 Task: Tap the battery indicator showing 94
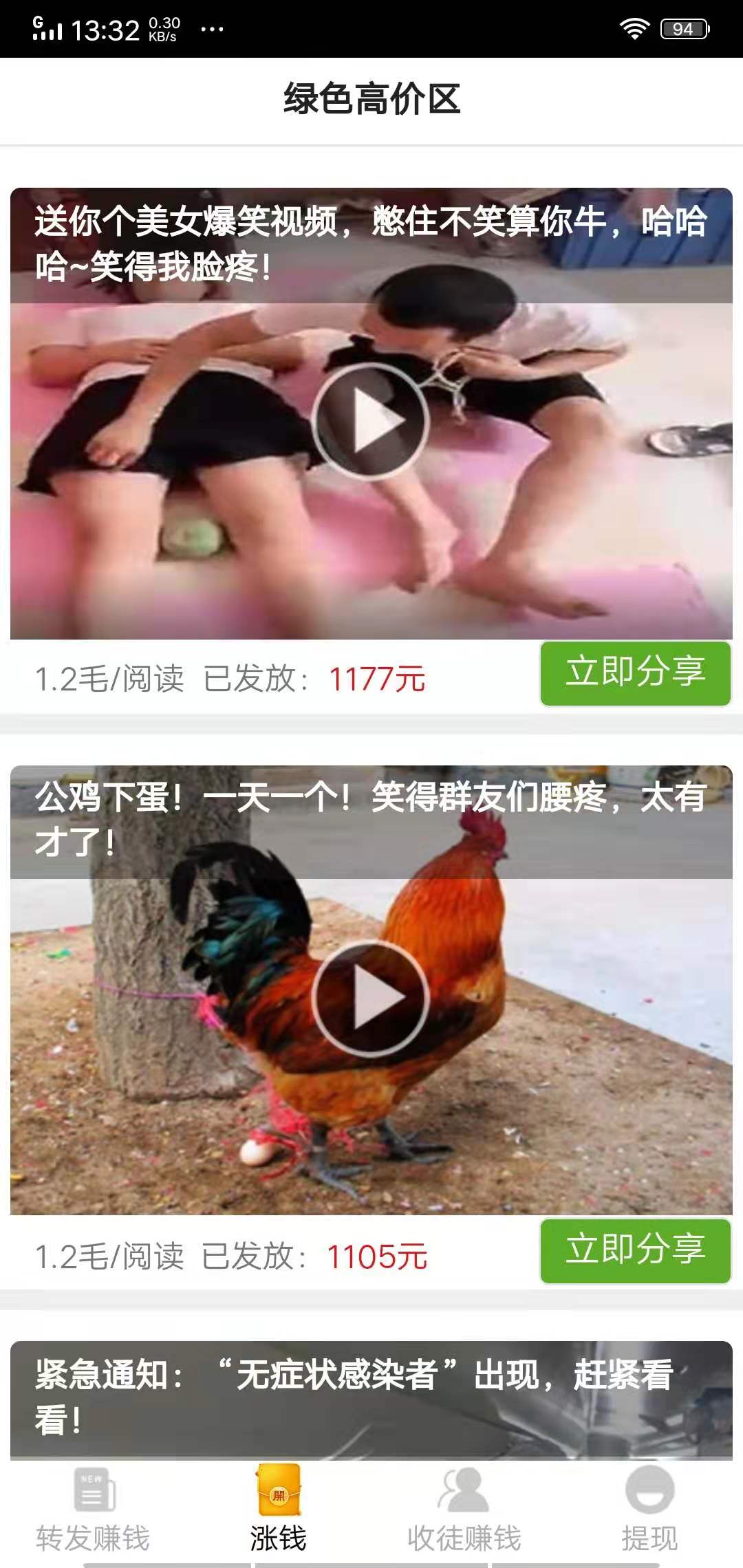click(x=684, y=28)
